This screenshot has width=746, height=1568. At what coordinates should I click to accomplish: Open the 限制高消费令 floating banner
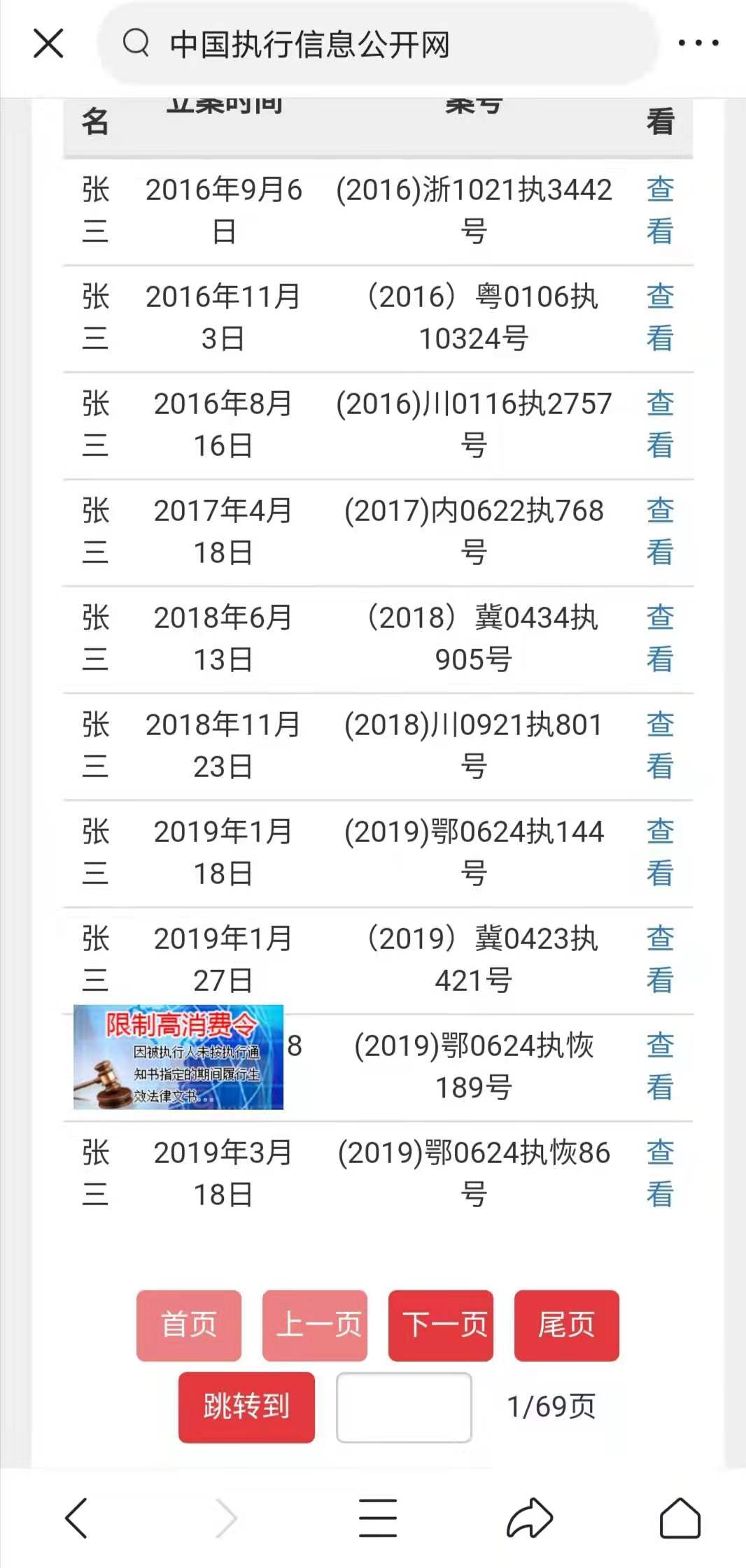178,1057
